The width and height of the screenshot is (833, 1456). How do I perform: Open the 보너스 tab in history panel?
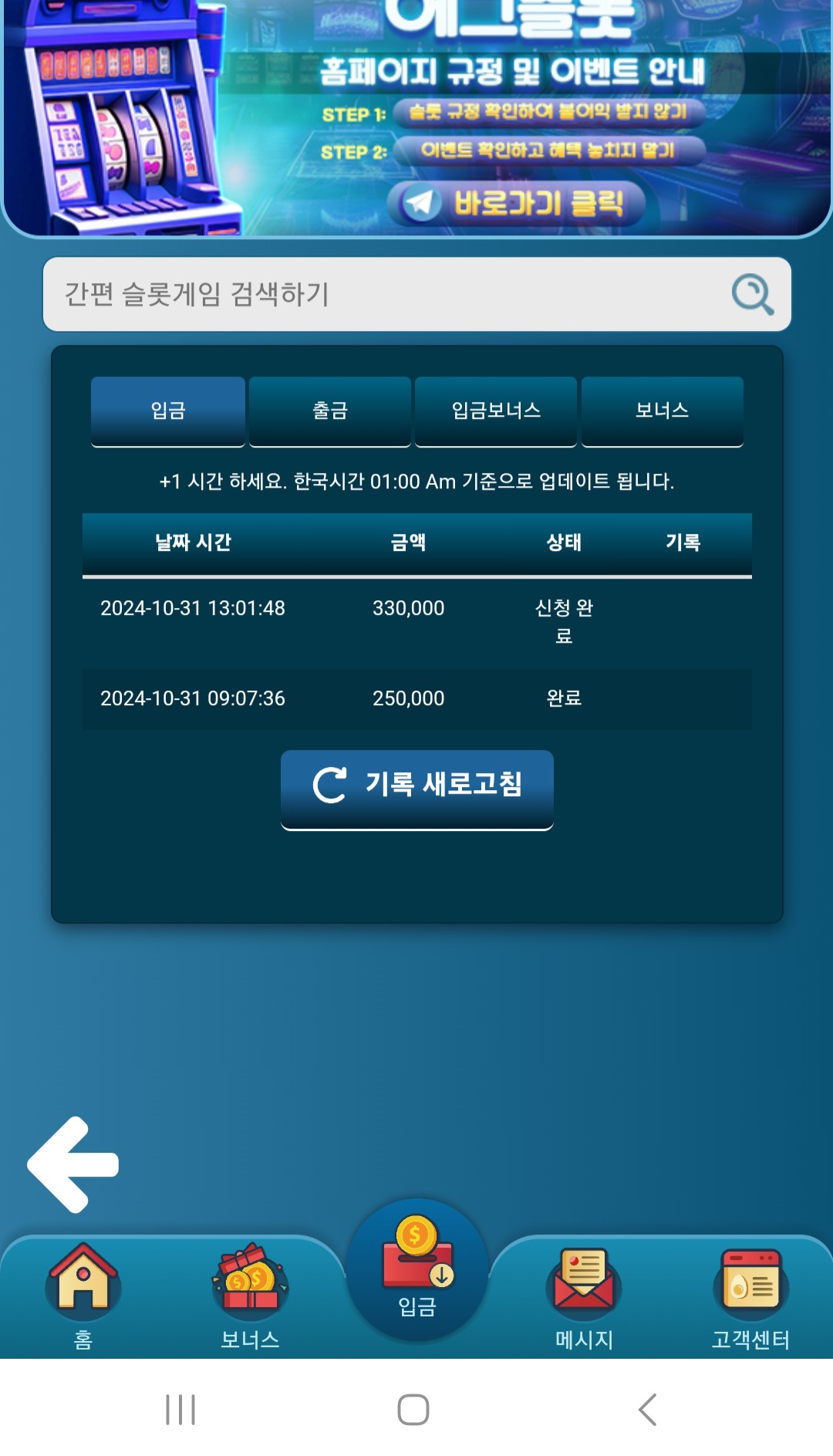tap(662, 410)
